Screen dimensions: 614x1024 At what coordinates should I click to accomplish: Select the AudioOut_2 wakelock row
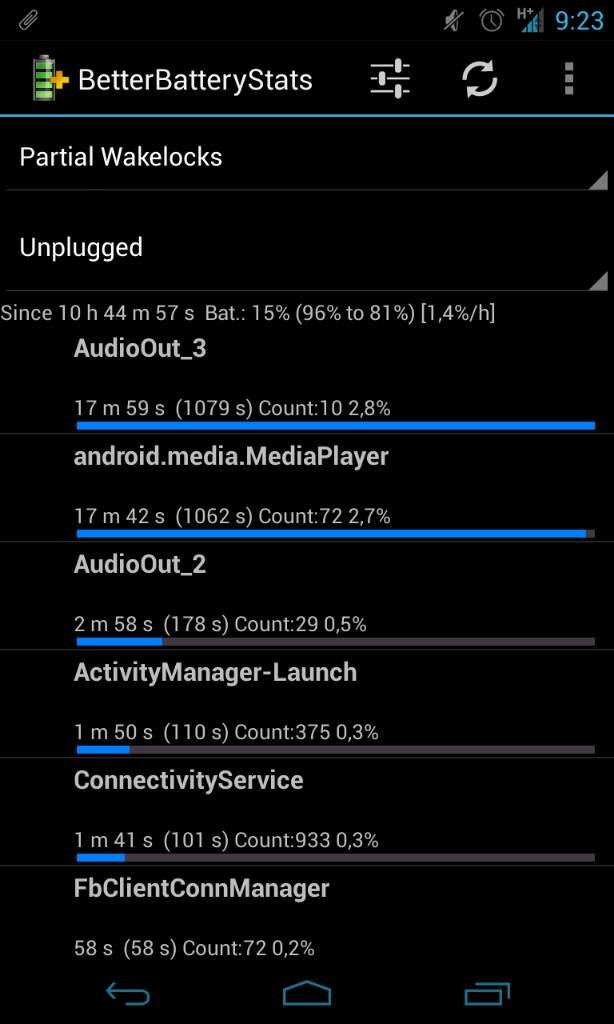[307, 596]
